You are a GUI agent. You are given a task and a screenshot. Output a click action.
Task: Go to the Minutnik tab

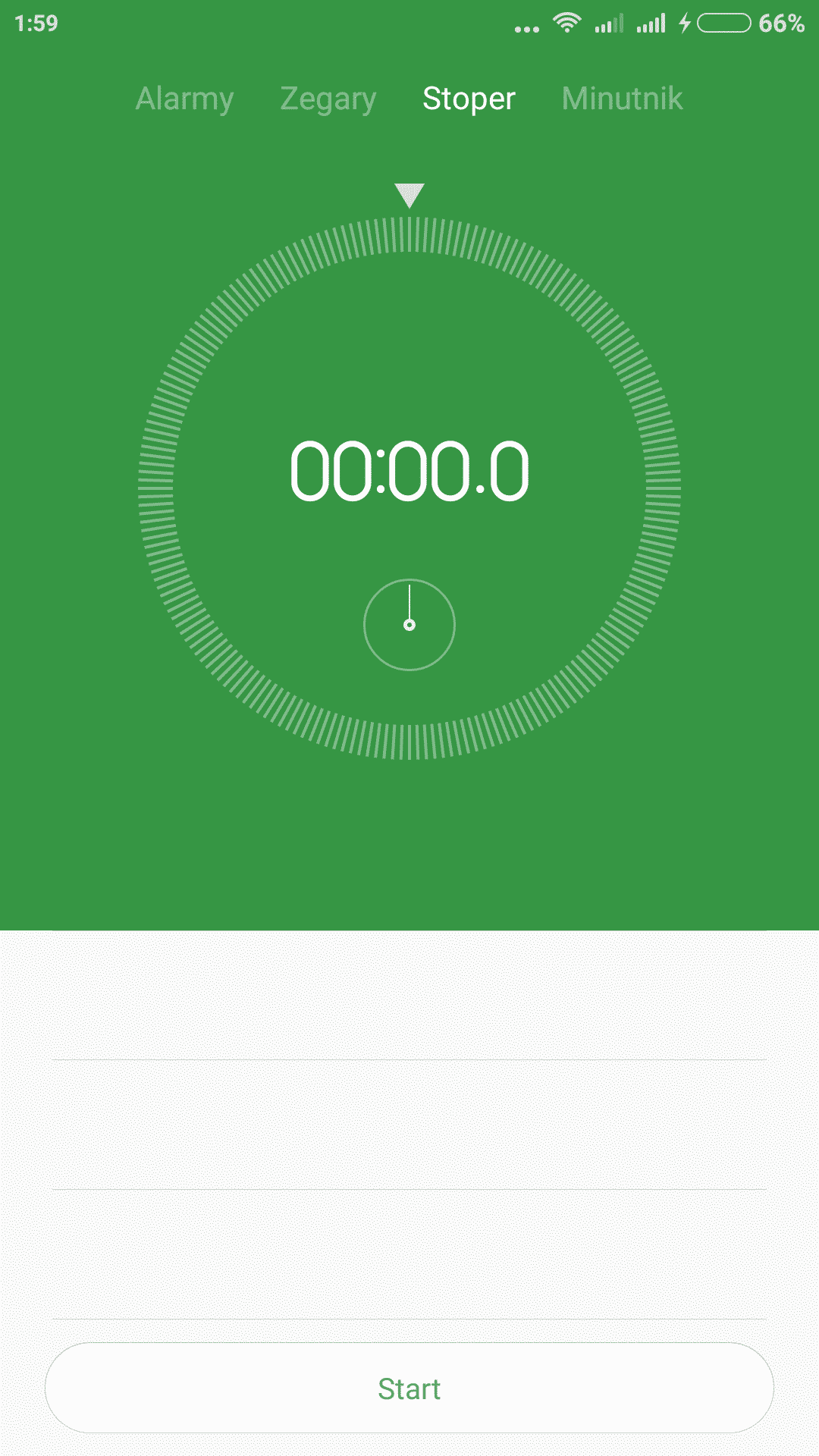point(622,99)
